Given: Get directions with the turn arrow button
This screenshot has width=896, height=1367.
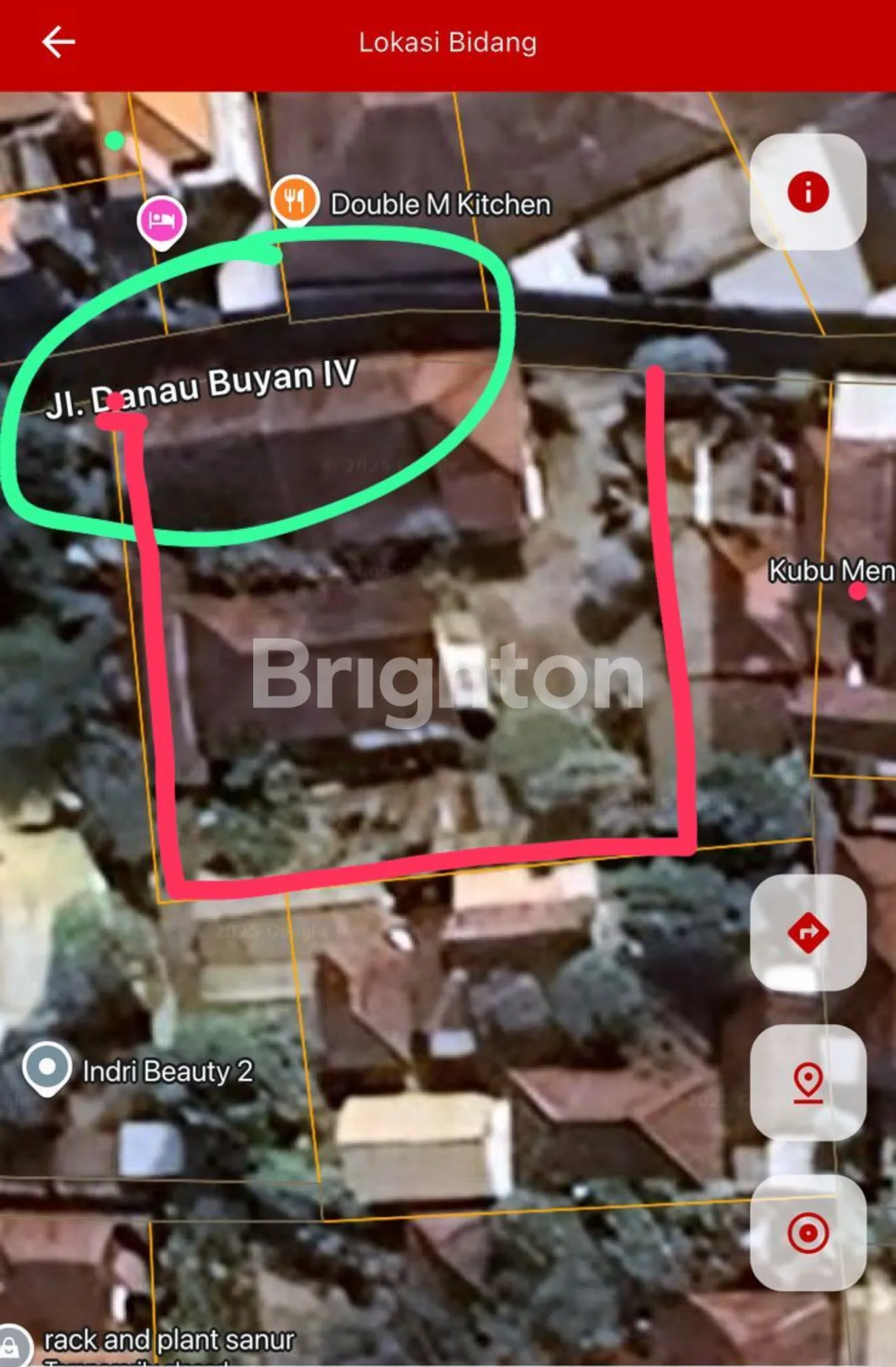Looking at the screenshot, I should click(808, 932).
